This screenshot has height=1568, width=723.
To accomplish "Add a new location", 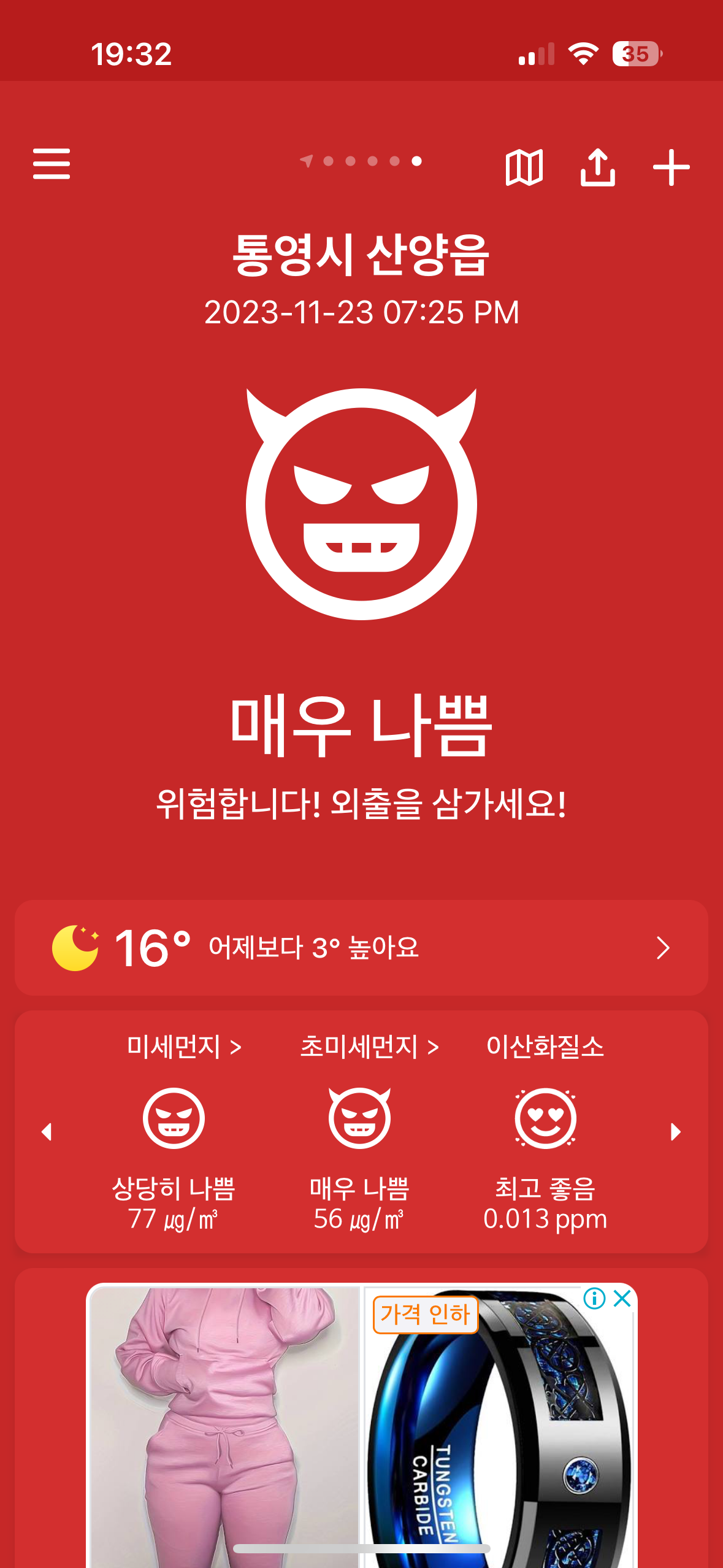I will tap(671, 167).
